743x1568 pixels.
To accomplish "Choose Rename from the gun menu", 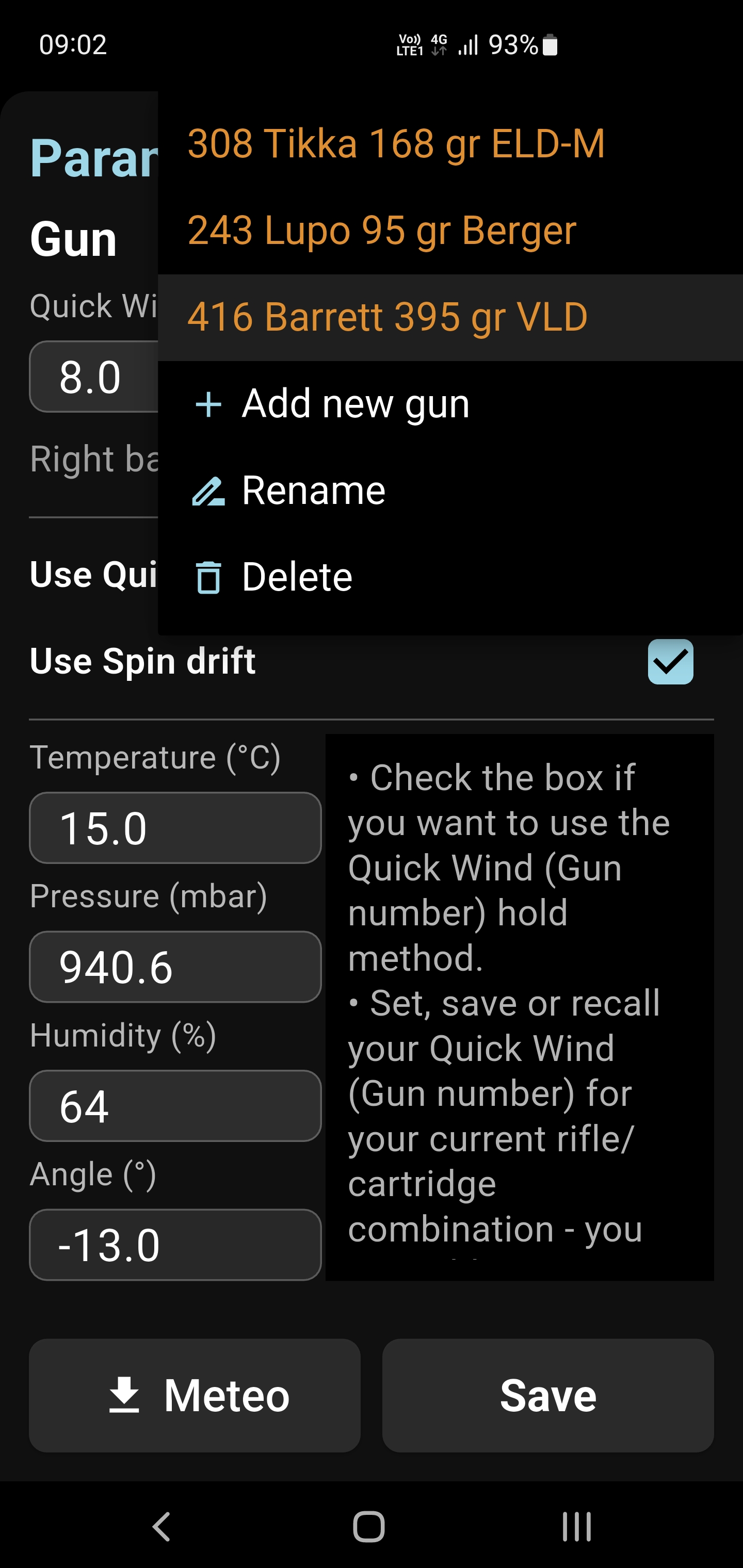I will click(313, 490).
